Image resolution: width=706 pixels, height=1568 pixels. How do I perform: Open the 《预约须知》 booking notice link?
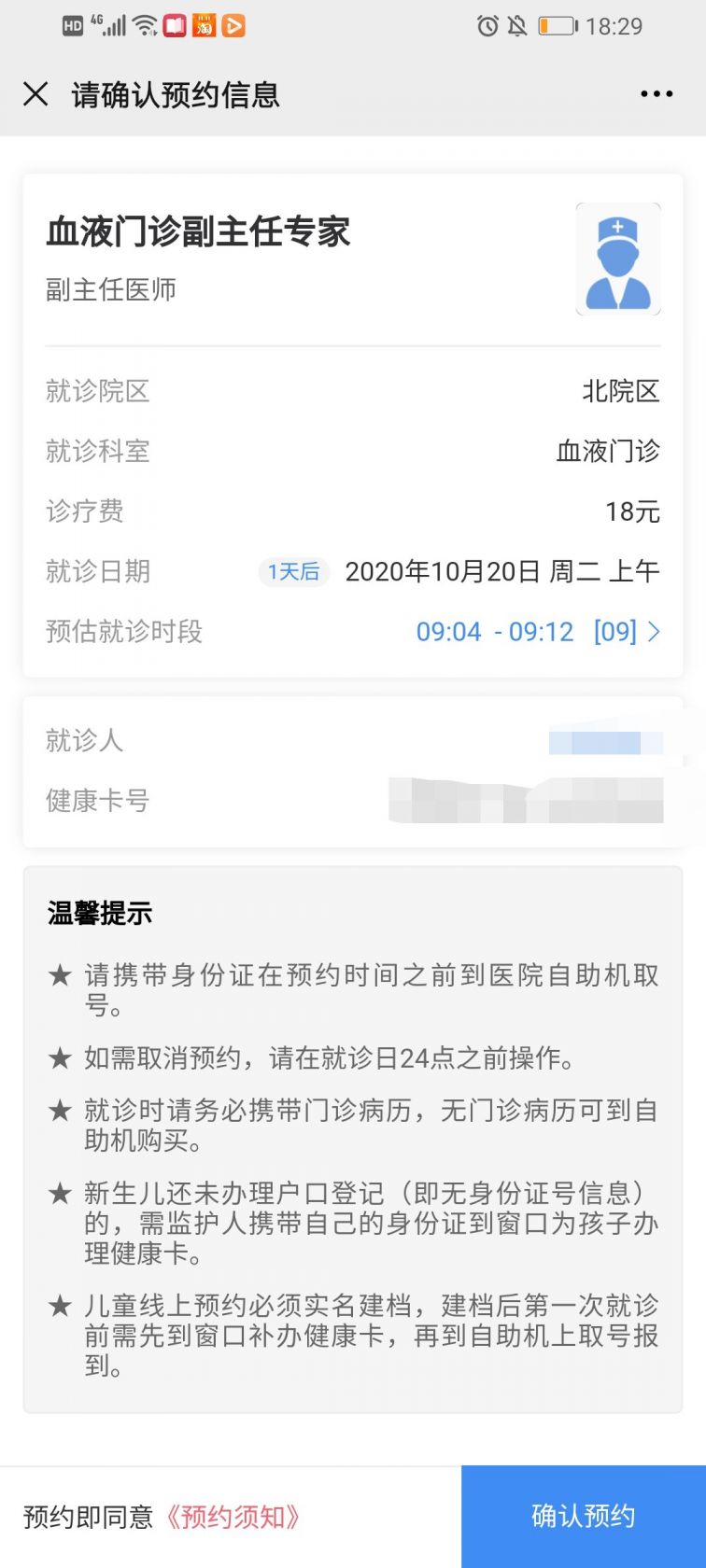coord(233,1517)
